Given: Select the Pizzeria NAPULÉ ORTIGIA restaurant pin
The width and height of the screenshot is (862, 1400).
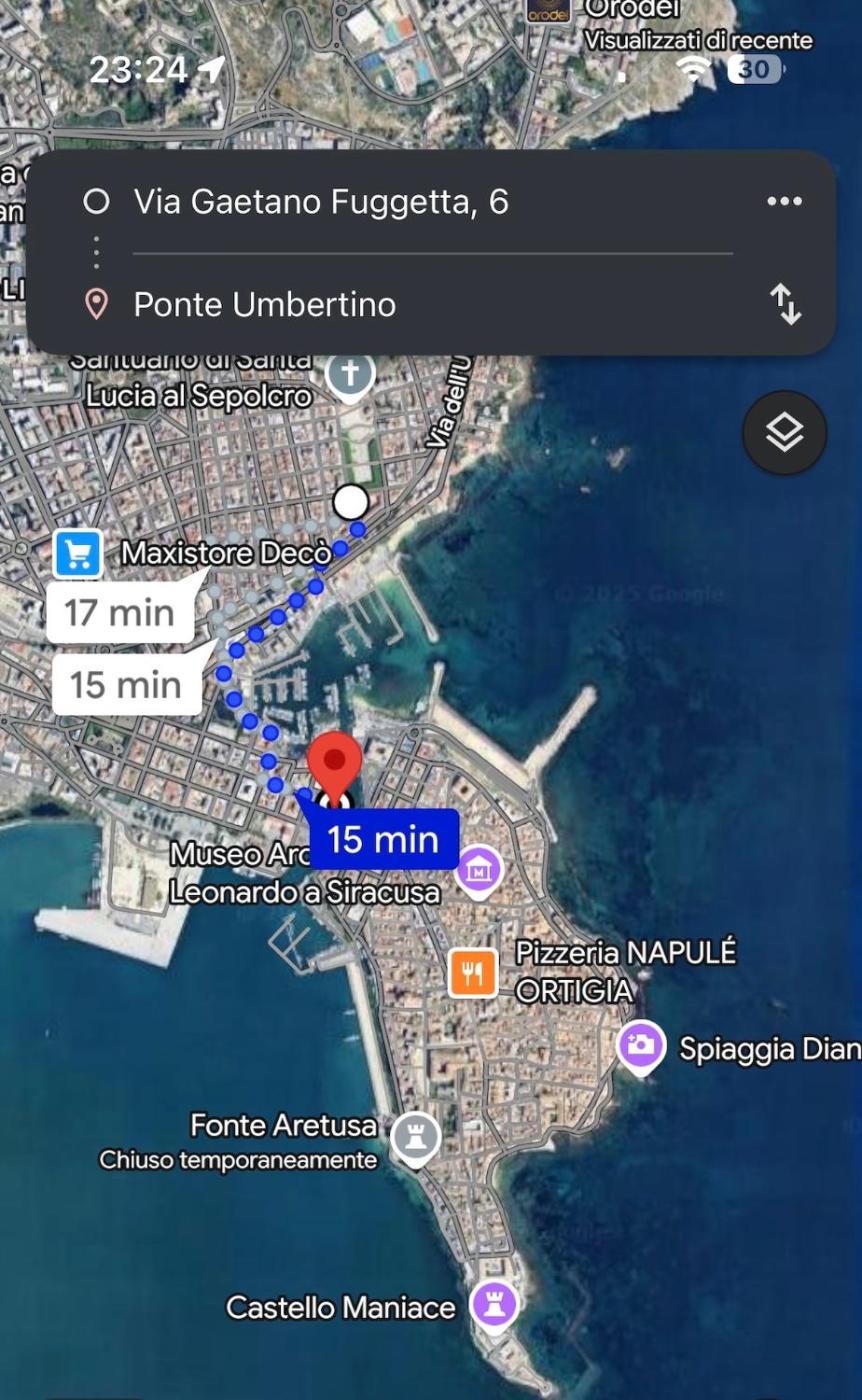Looking at the screenshot, I should (x=473, y=972).
